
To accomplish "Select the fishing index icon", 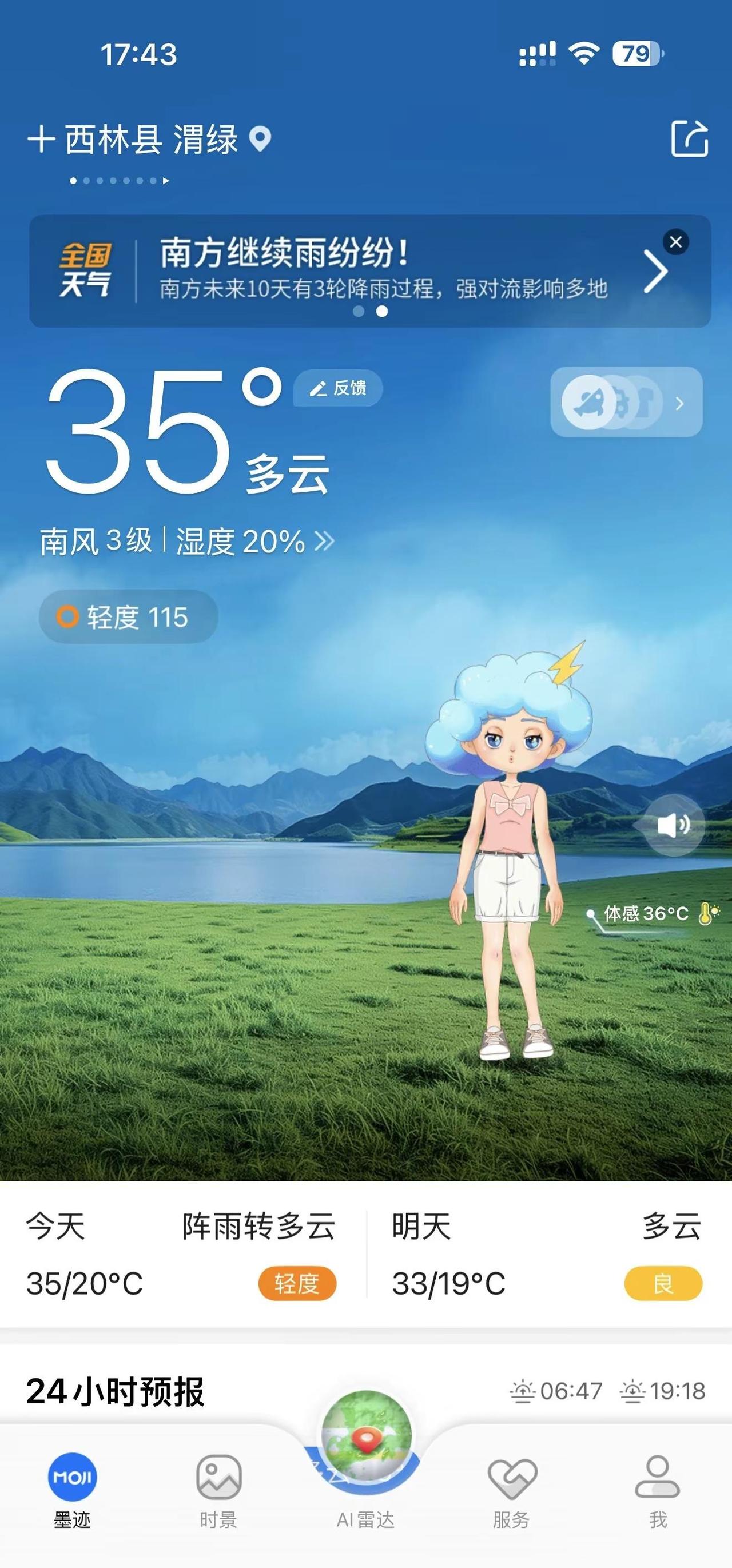I will coord(588,404).
